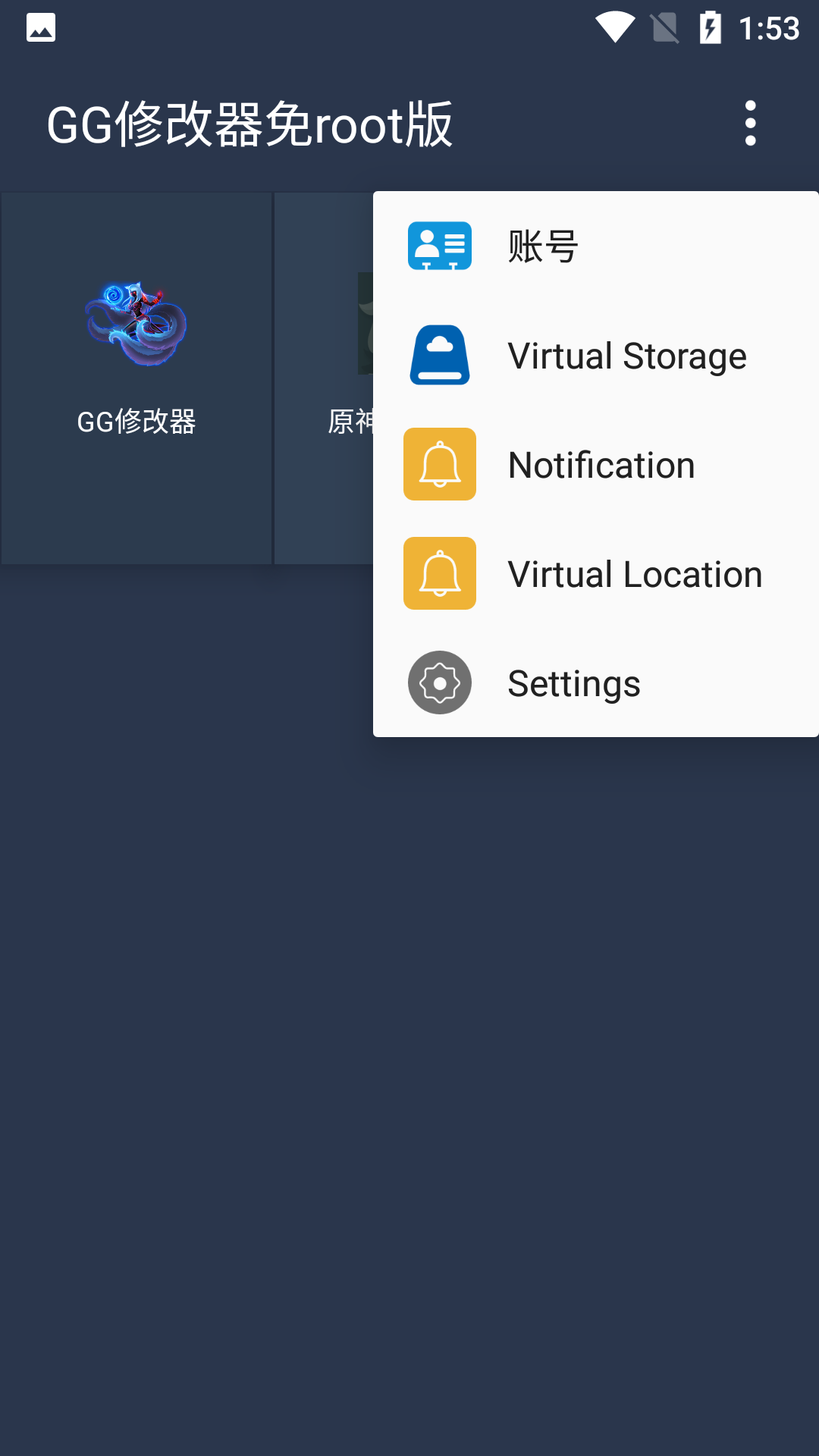
Task: Choose Virtual Location menu option
Action: (x=635, y=573)
